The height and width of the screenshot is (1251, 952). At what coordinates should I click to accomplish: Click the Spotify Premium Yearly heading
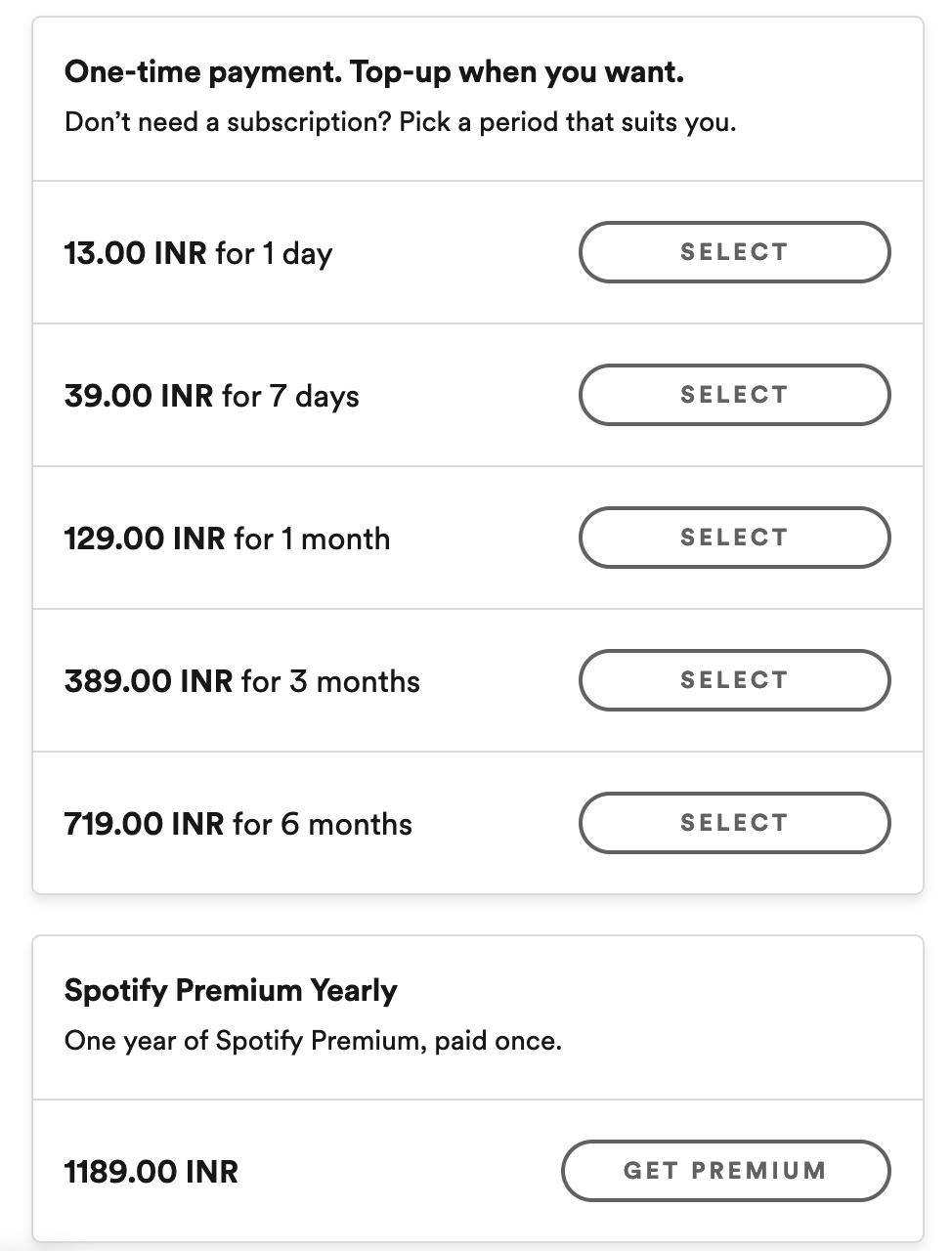click(231, 990)
